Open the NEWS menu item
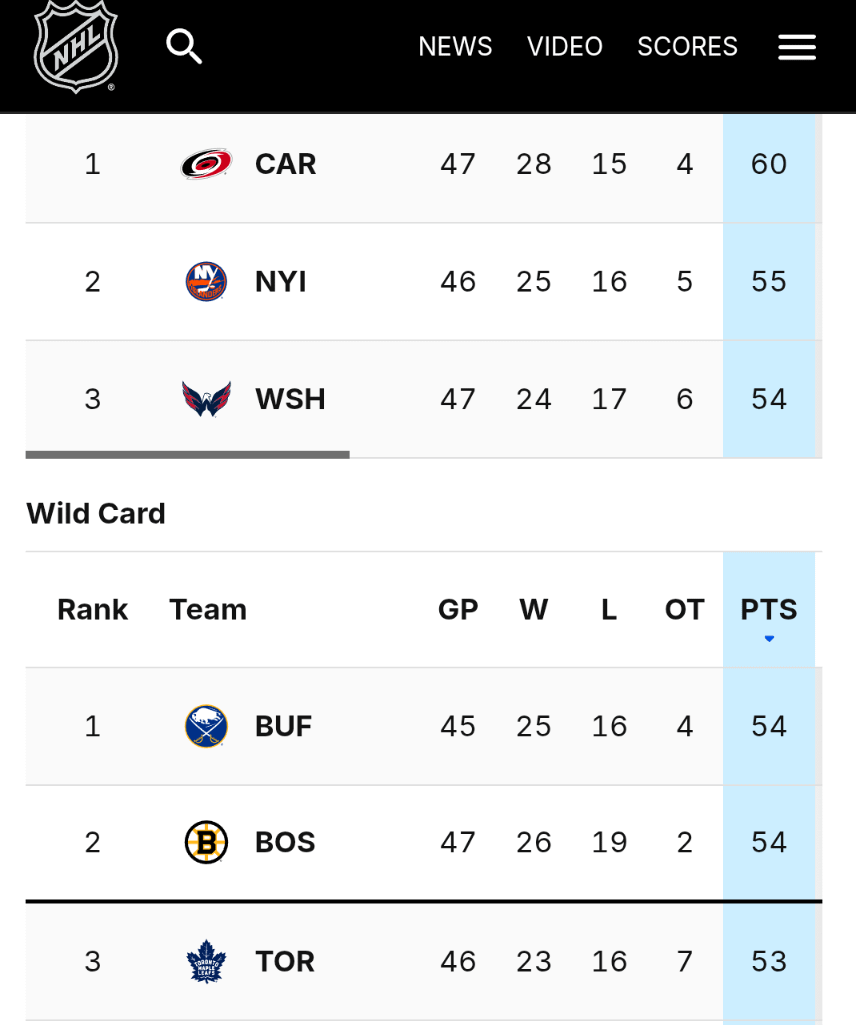This screenshot has width=856, height=1025. (x=455, y=46)
